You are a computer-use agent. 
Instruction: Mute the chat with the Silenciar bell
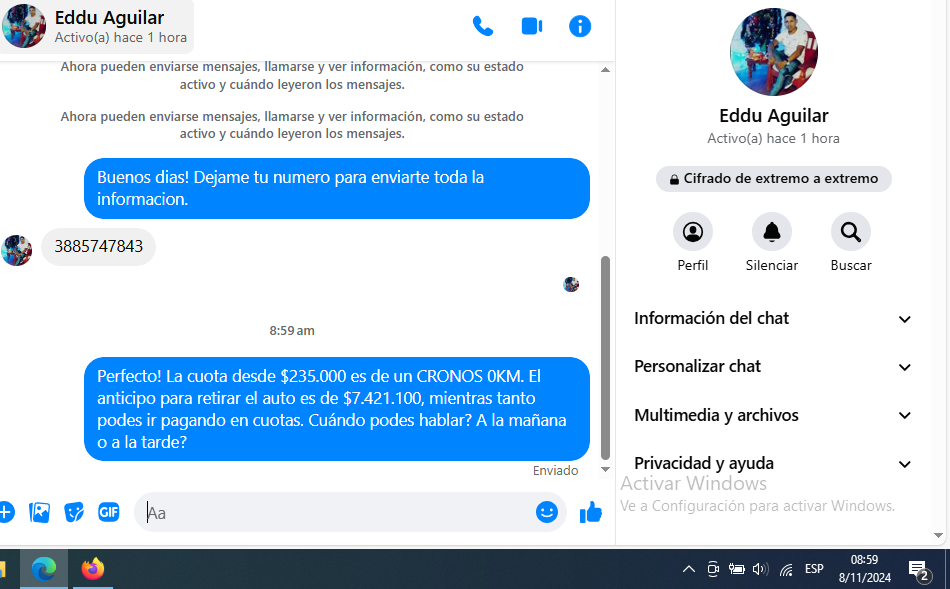771,232
